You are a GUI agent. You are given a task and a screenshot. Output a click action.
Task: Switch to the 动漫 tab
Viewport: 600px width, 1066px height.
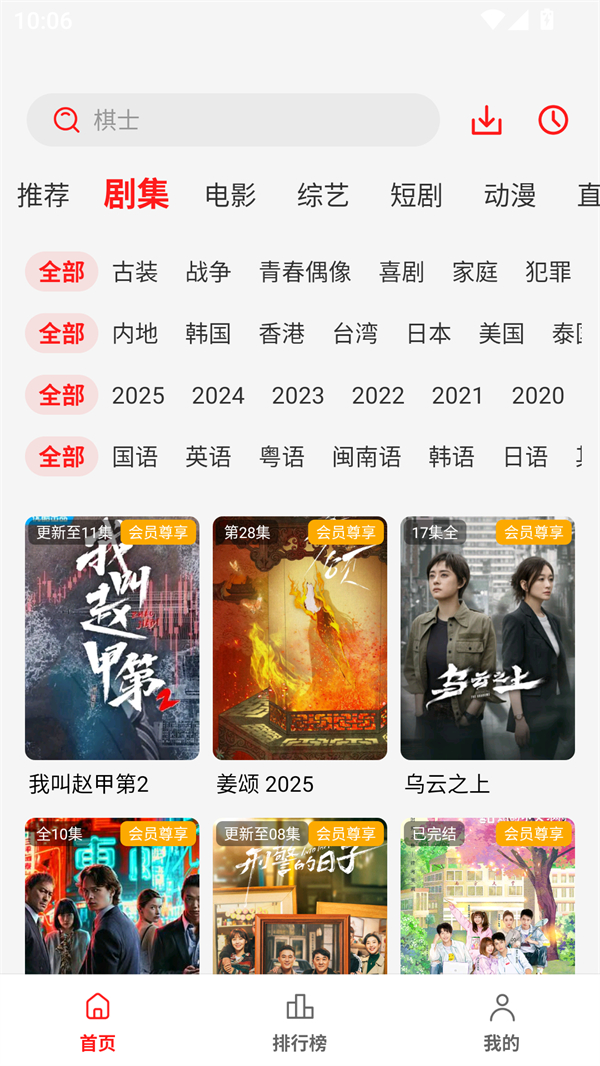tap(510, 195)
